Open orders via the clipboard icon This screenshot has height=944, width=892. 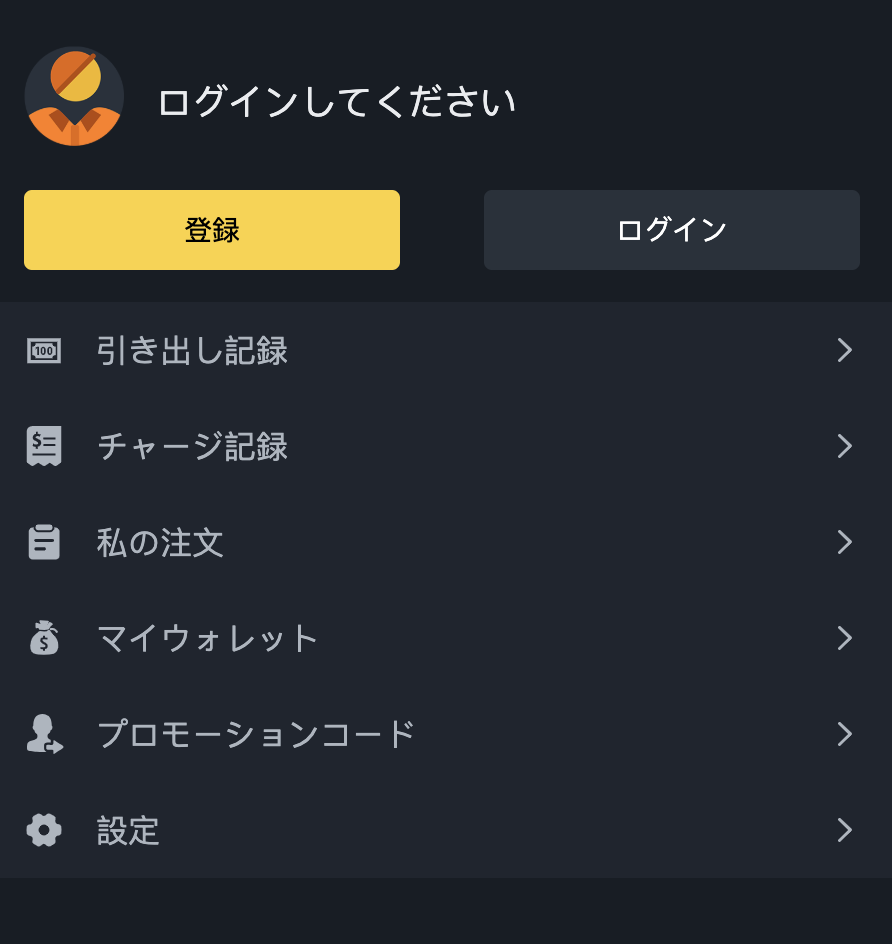coord(44,543)
